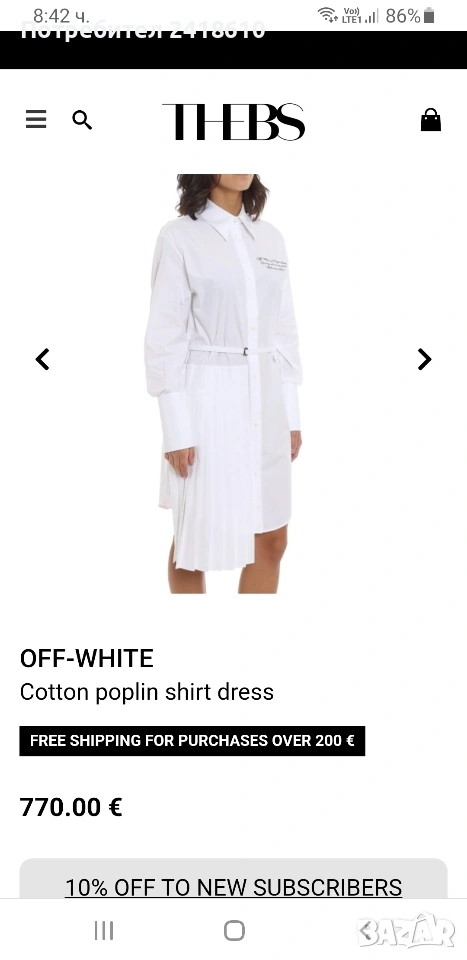Go to the system home screen
This screenshot has width=467, height=960.
point(234,931)
